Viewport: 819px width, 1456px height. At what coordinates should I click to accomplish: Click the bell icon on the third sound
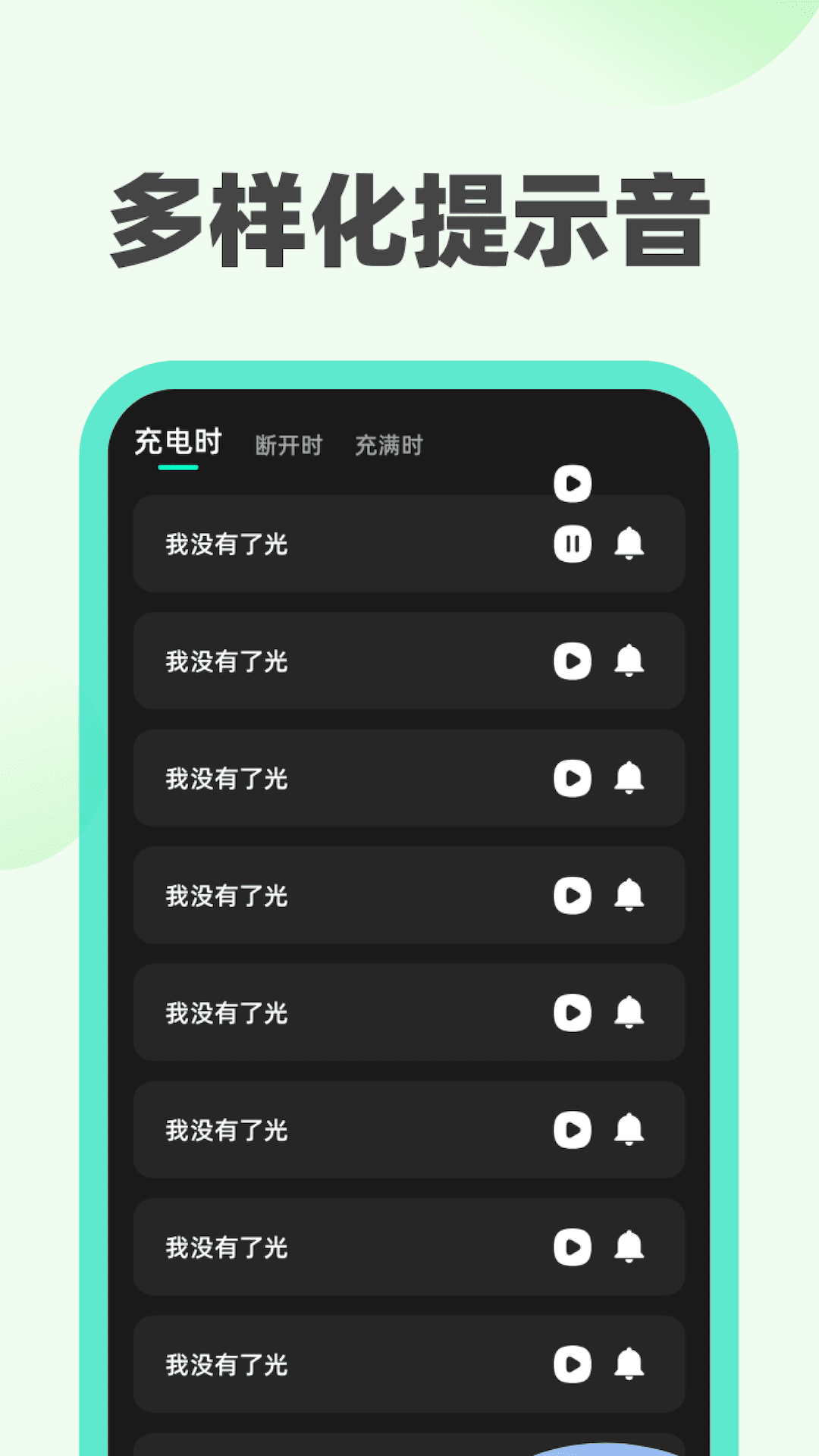tap(629, 779)
